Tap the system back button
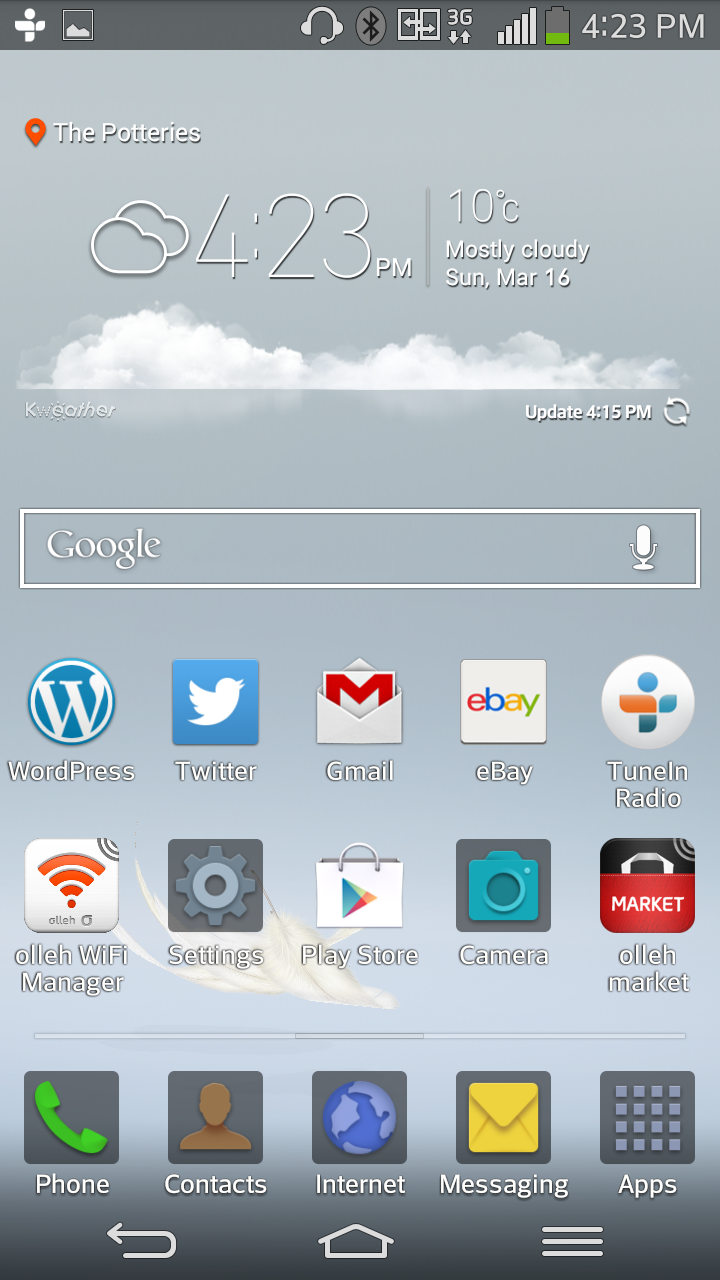Viewport: 720px width, 1280px height. pos(142,1241)
